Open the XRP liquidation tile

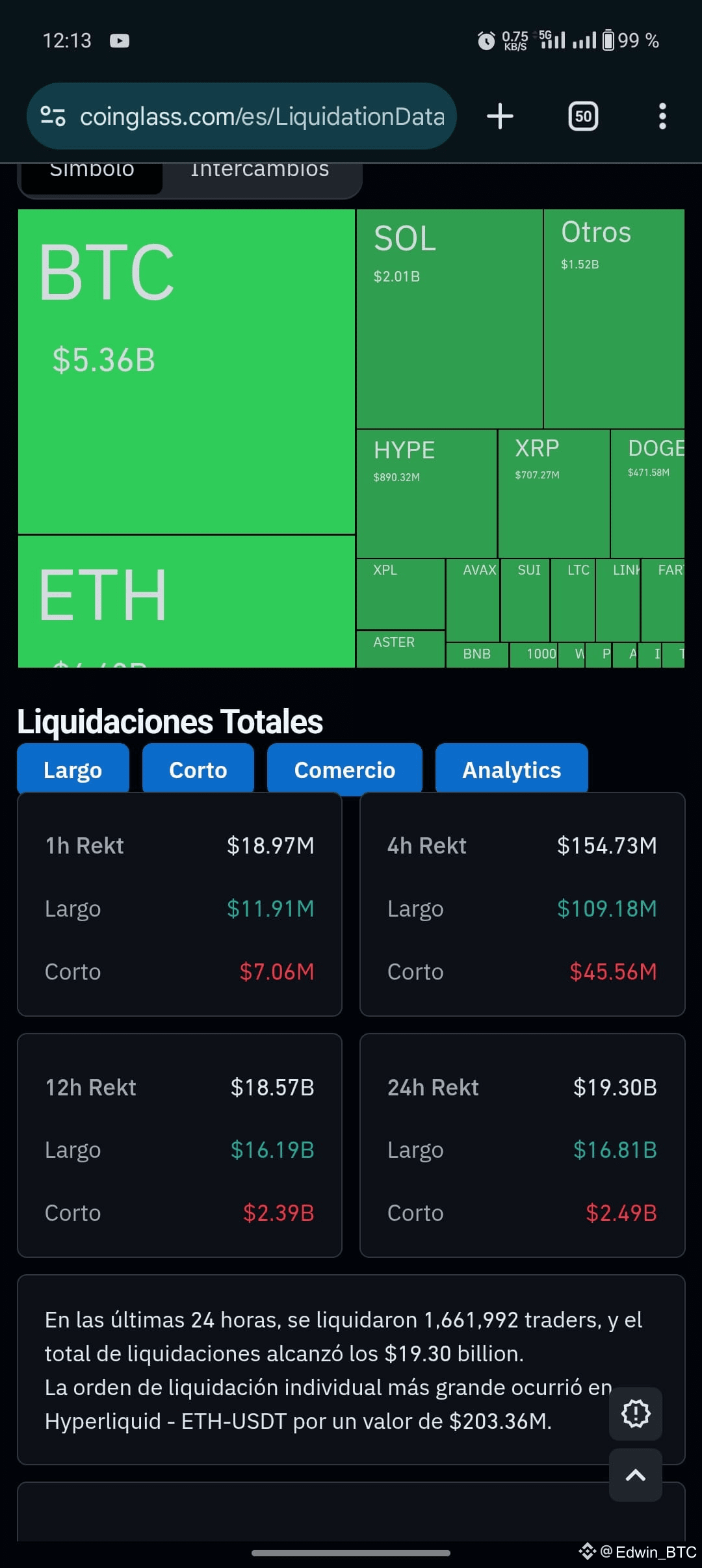click(x=554, y=493)
